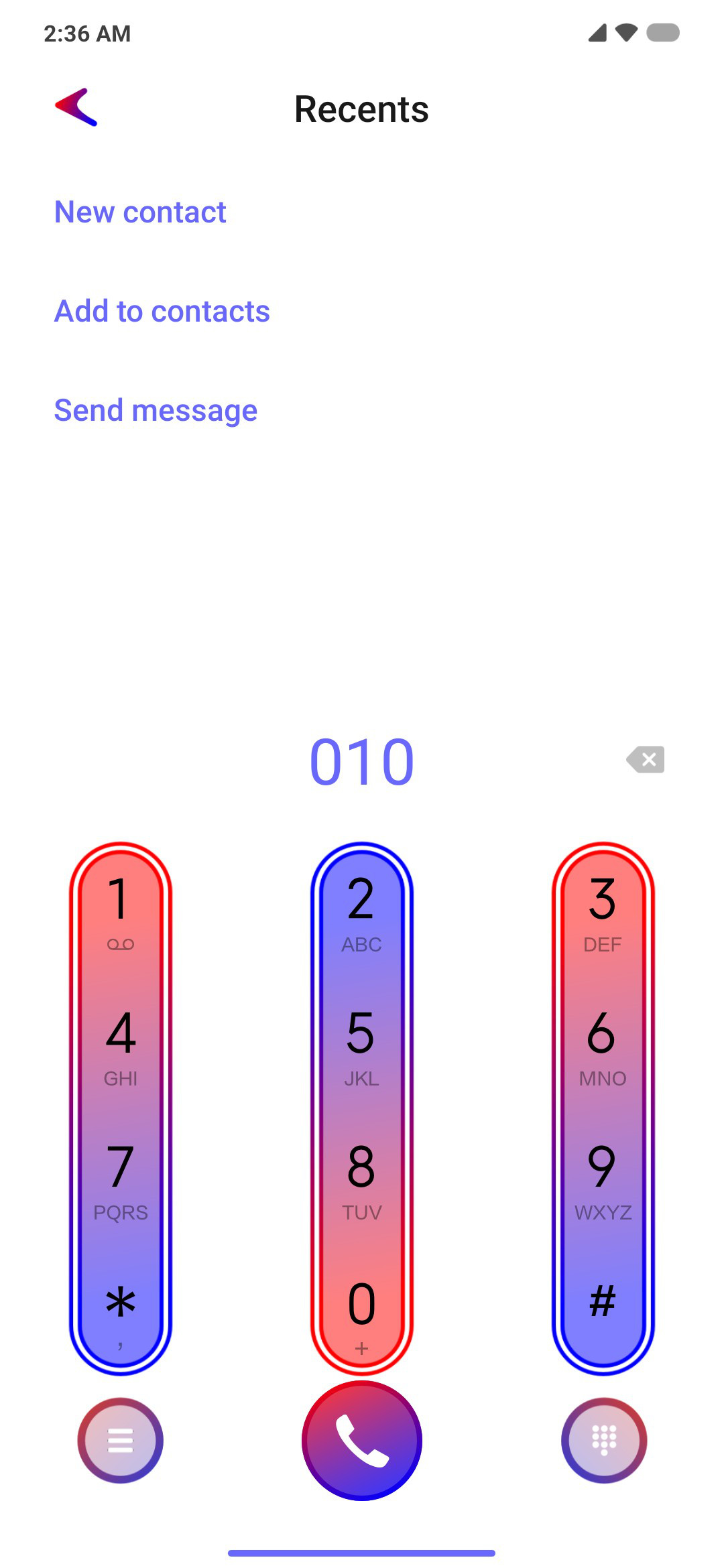Enter the hash key

point(603,1303)
